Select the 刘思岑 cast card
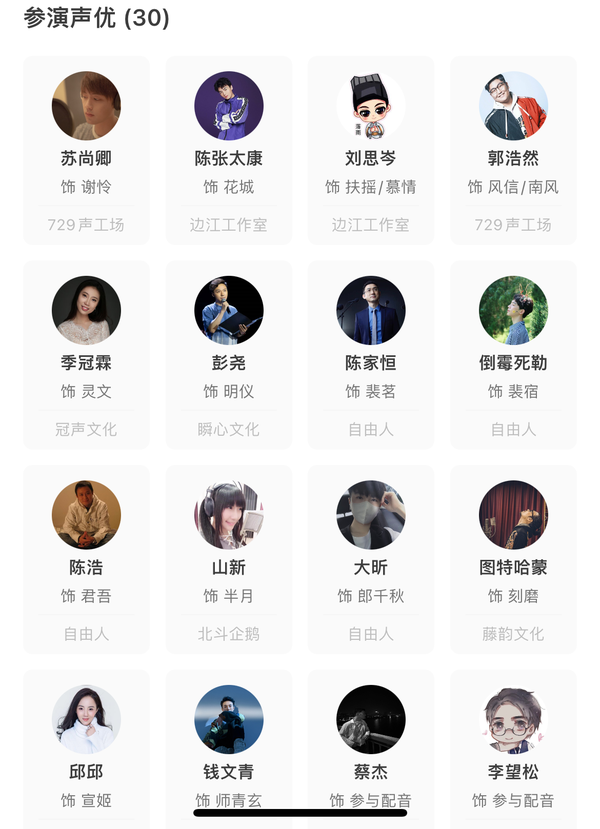Viewport: 600px width, 829px height. click(371, 150)
